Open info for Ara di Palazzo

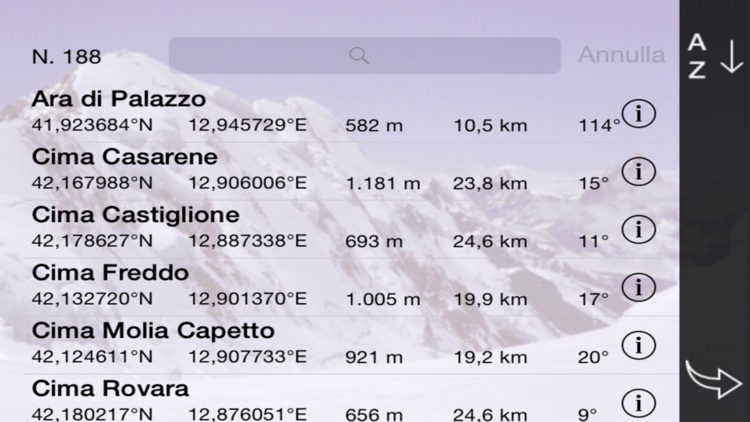638,114
